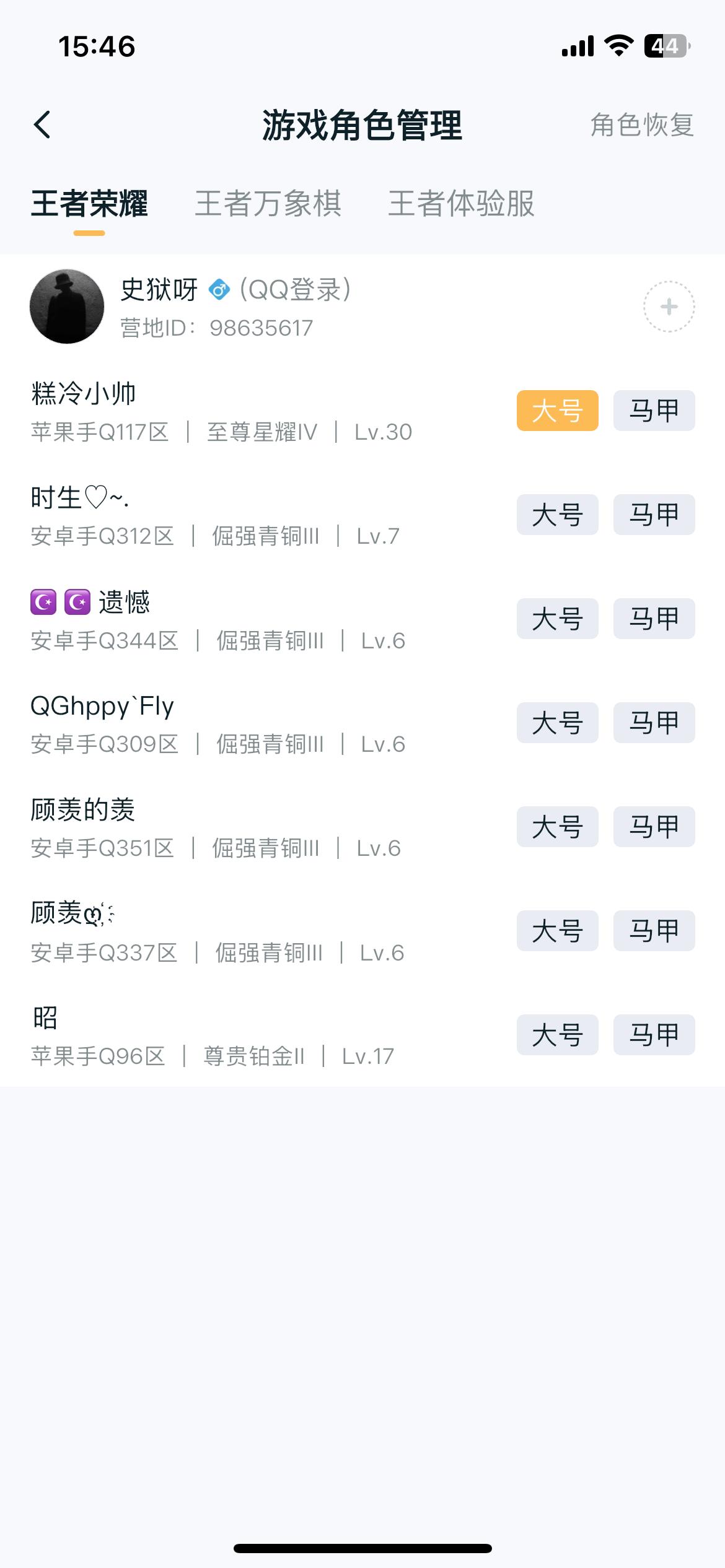Open the 史狱呀 profile avatar
This screenshot has width=725, height=1568.
(66, 305)
